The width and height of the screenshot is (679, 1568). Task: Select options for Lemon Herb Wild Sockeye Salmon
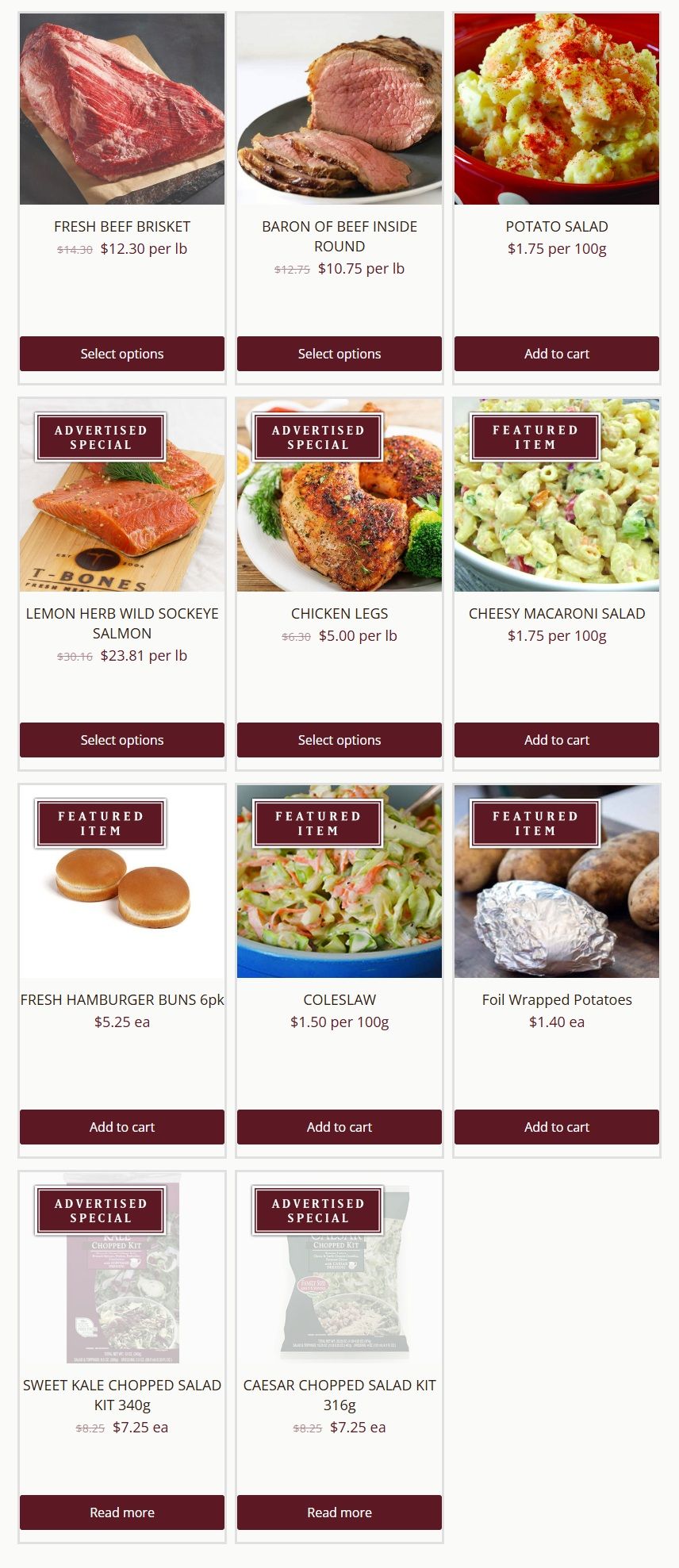(121, 740)
